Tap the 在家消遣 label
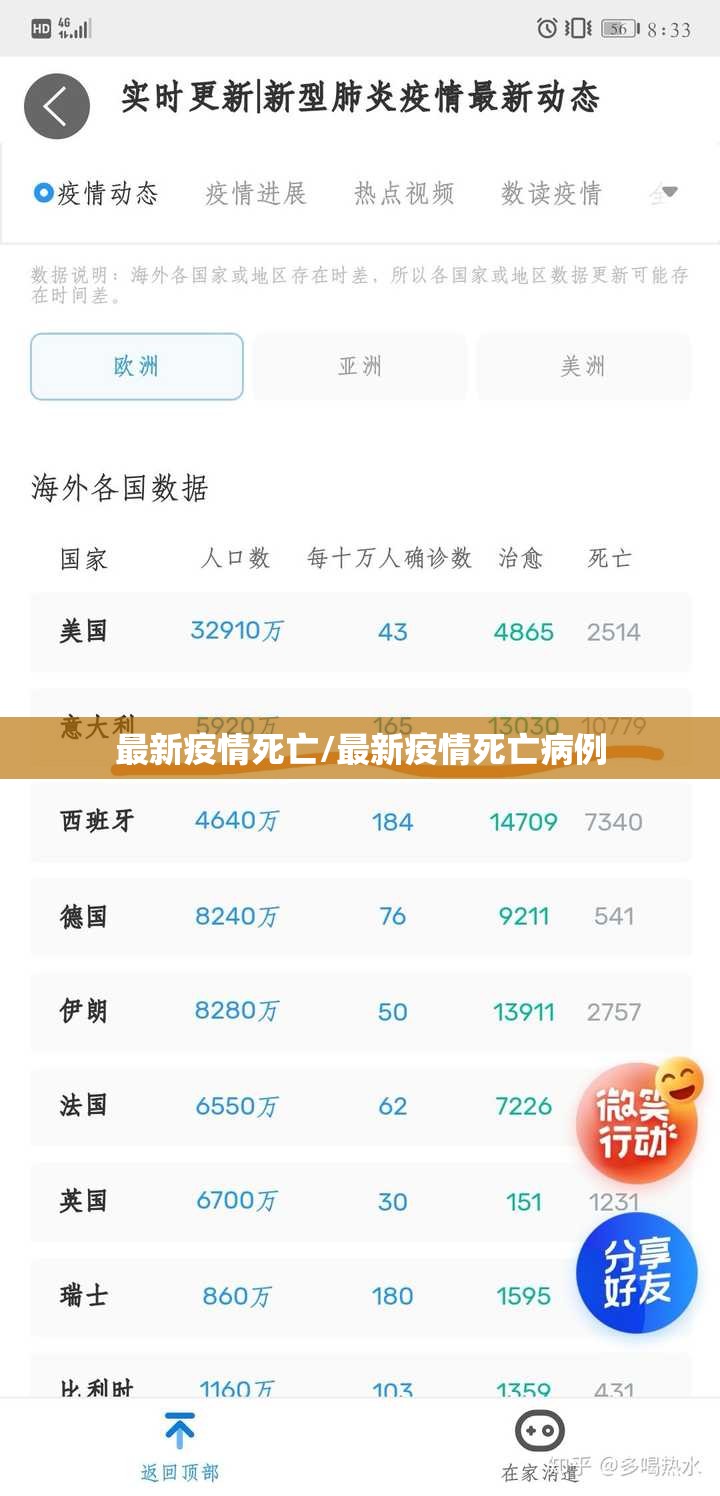 (x=540, y=1472)
